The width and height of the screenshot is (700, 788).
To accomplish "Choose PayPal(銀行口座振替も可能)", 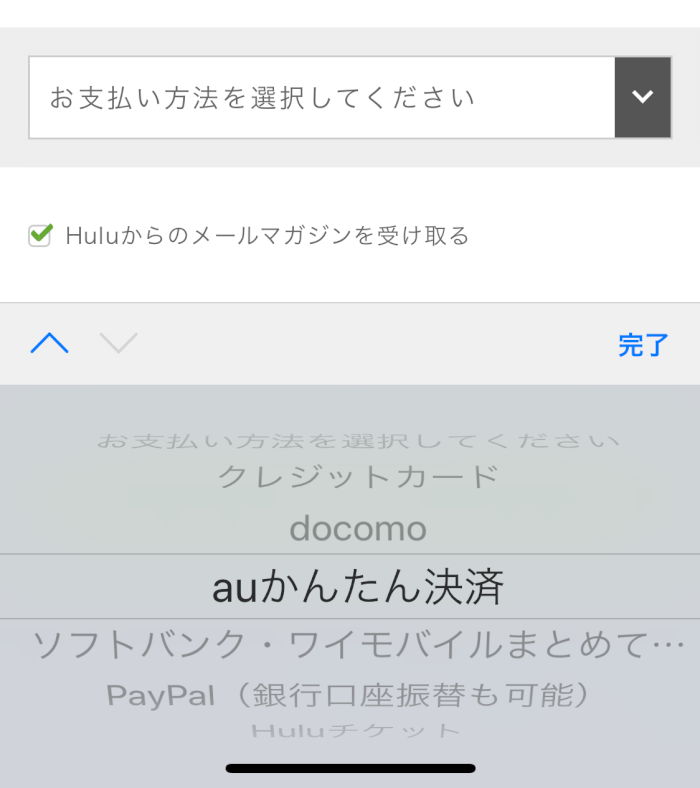I will click(x=358, y=695).
